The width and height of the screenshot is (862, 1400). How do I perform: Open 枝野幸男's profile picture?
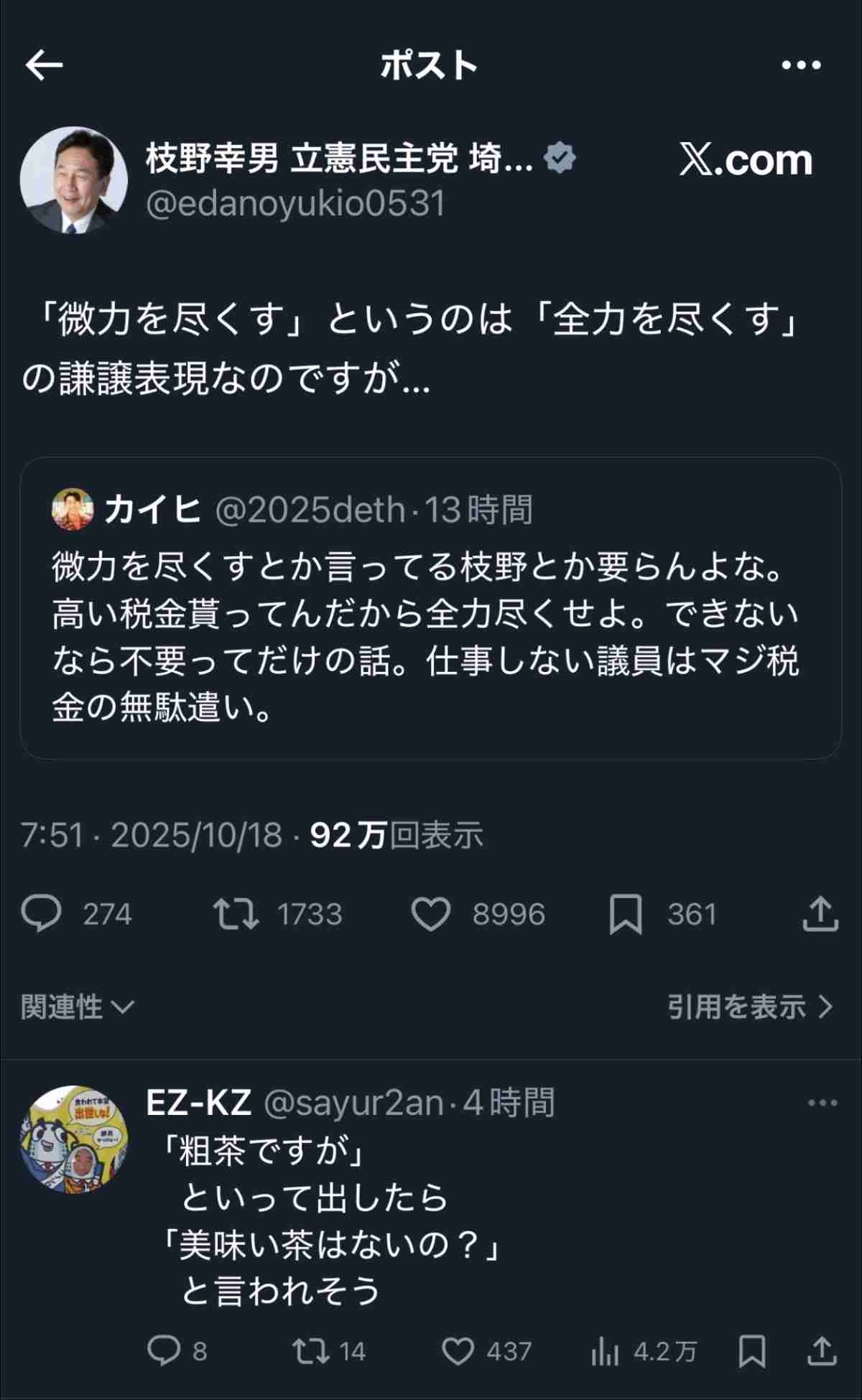(x=74, y=180)
